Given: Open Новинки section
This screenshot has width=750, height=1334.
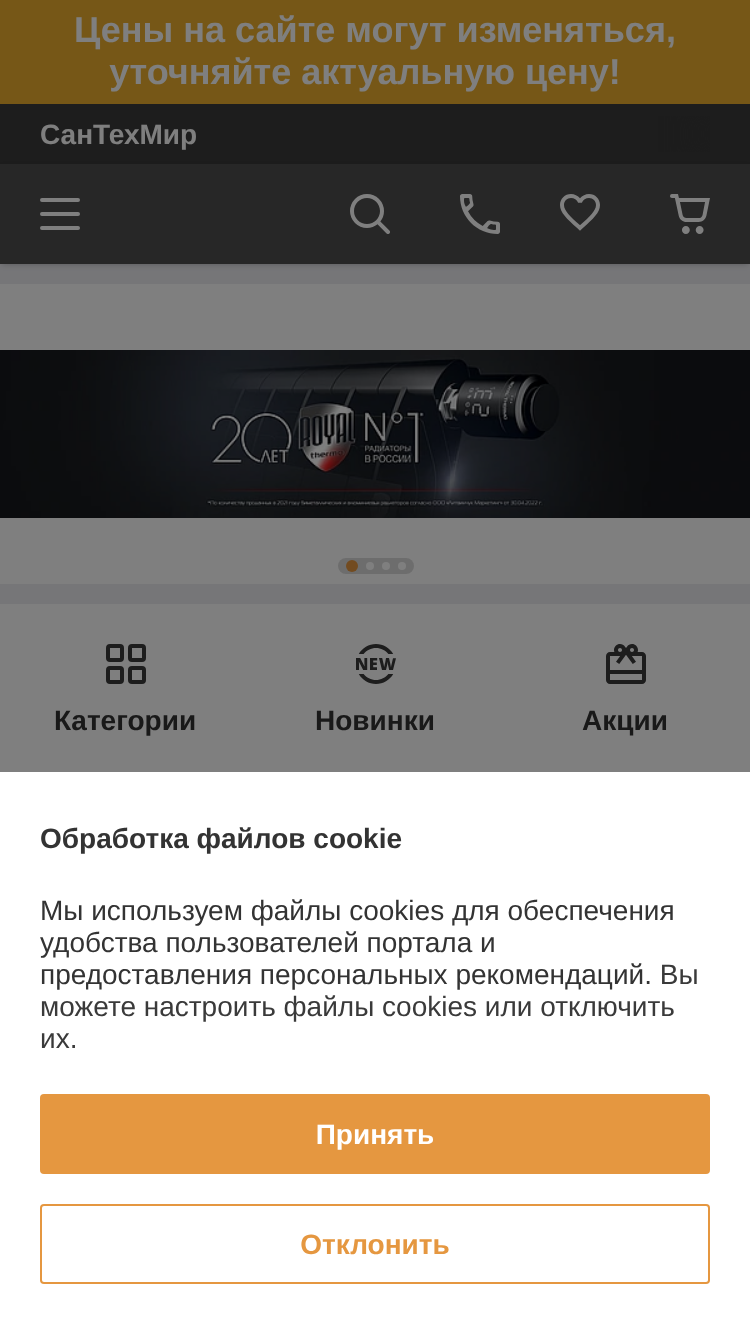Looking at the screenshot, I should [375, 690].
